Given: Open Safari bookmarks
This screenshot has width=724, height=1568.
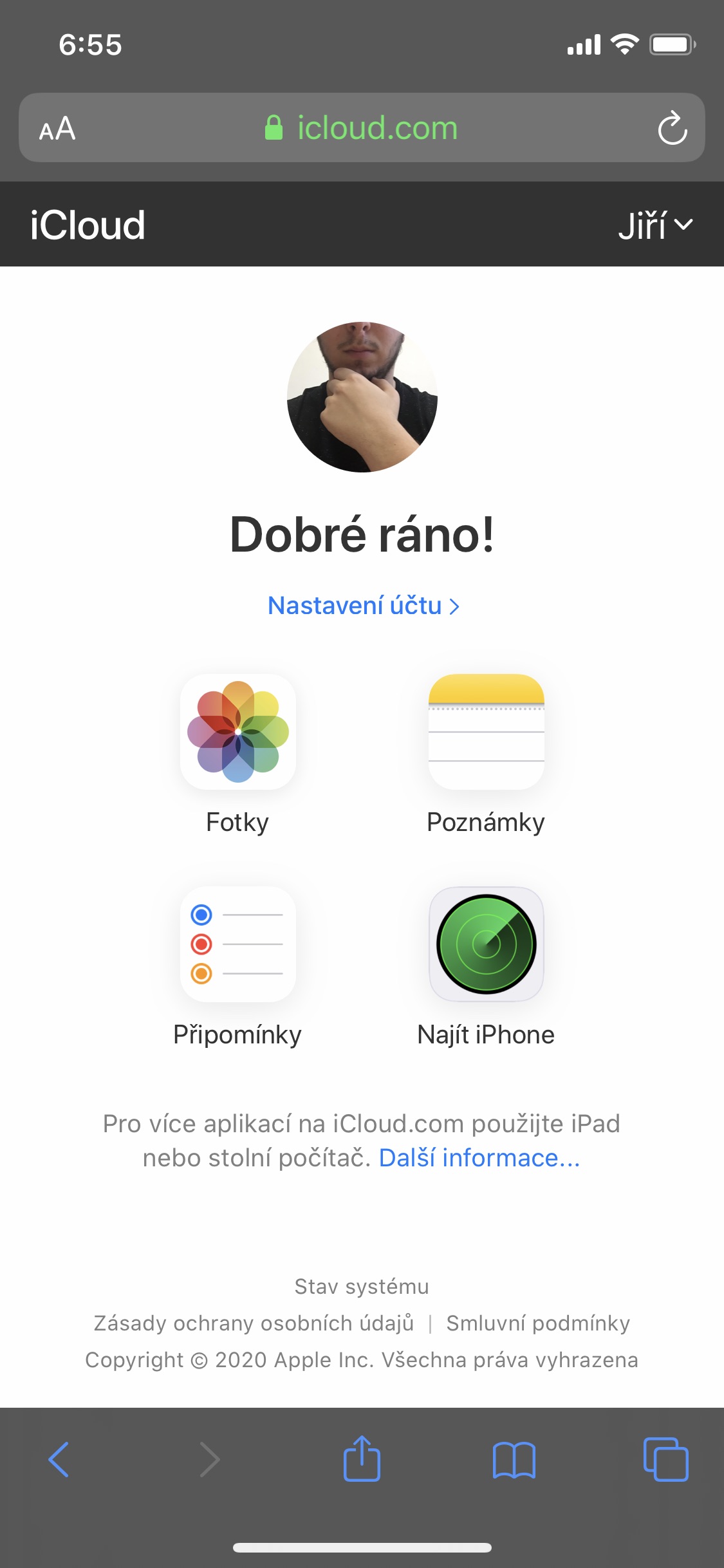Looking at the screenshot, I should 514,1459.
